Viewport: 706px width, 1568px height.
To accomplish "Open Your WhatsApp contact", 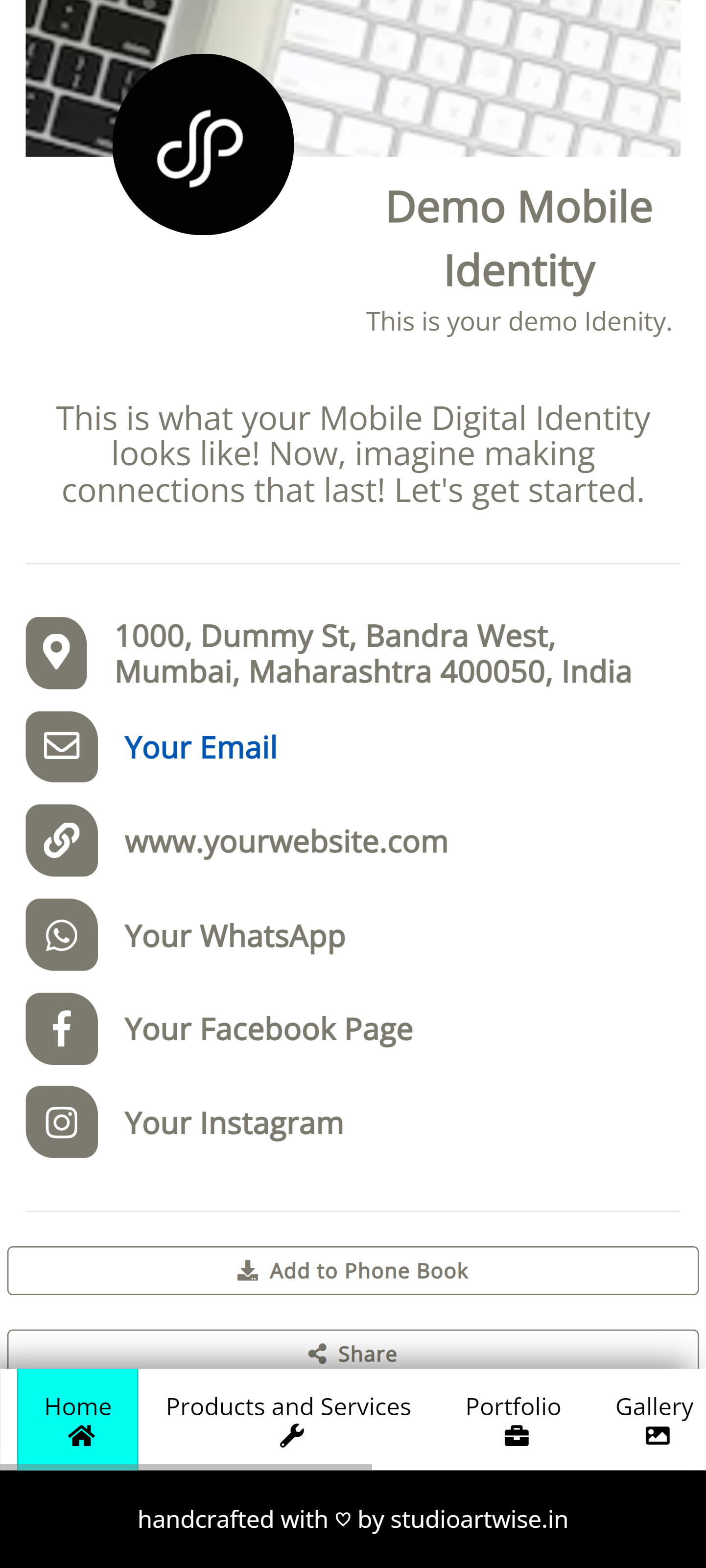I will click(x=235, y=935).
